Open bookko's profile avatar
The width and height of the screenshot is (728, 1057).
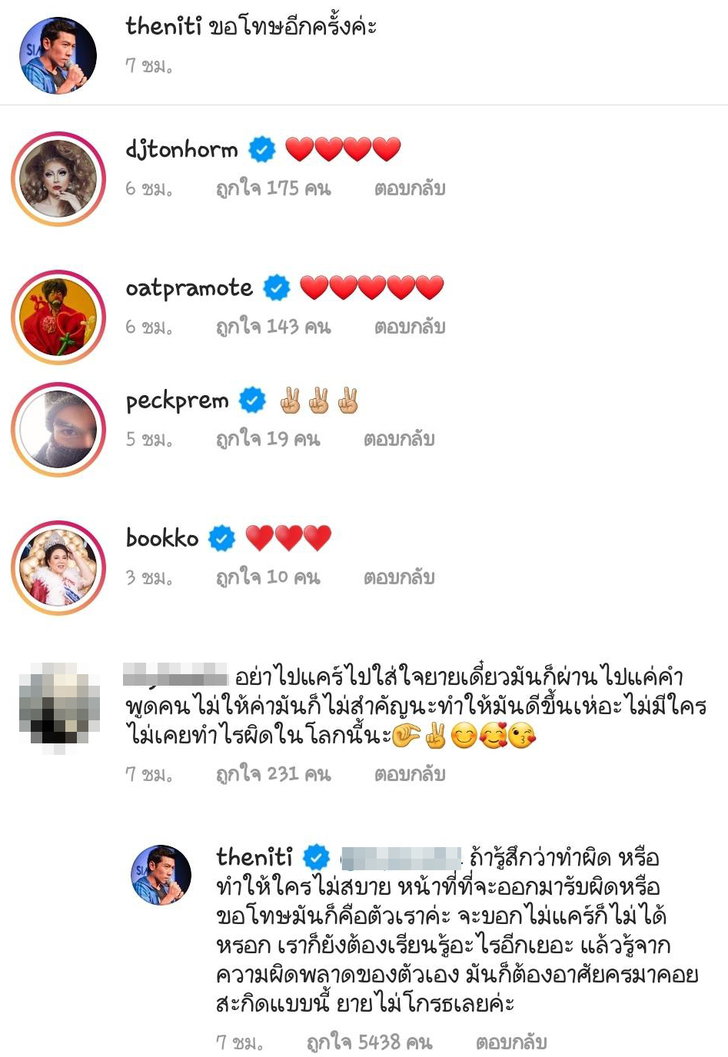coord(58,567)
